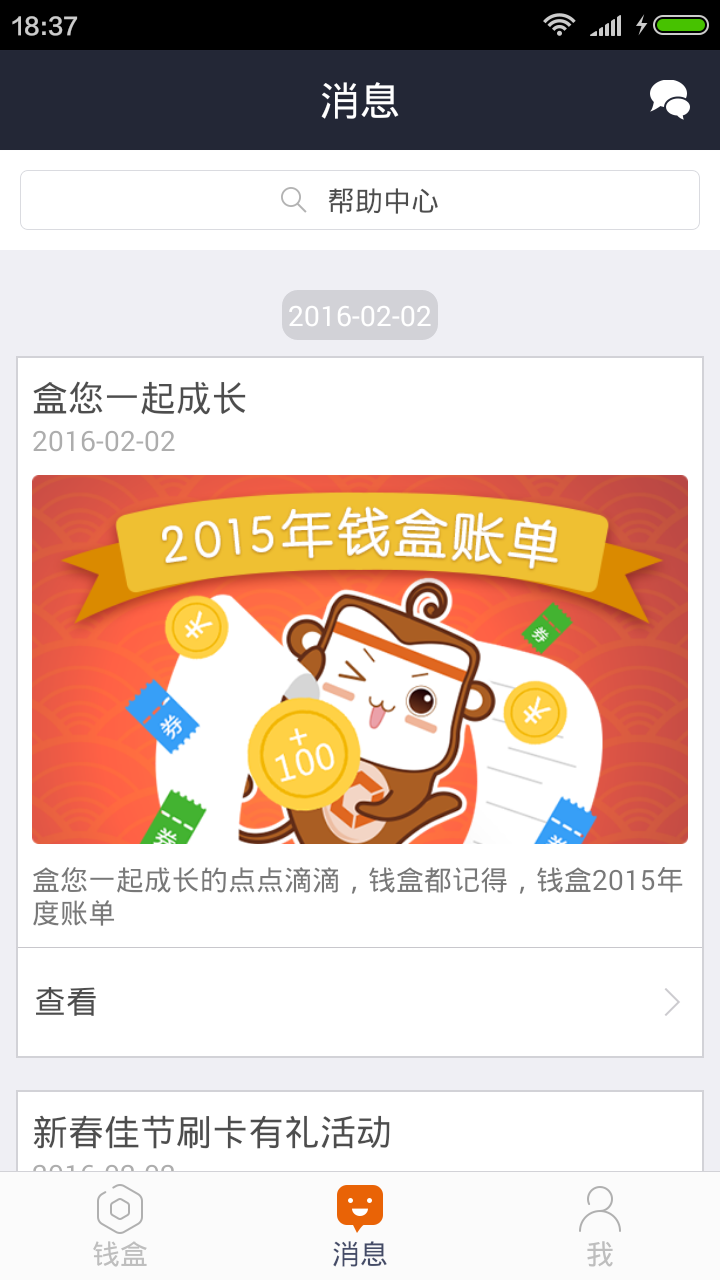Select the 消息 tab
This screenshot has height=1280, width=720.
[x=360, y=1226]
